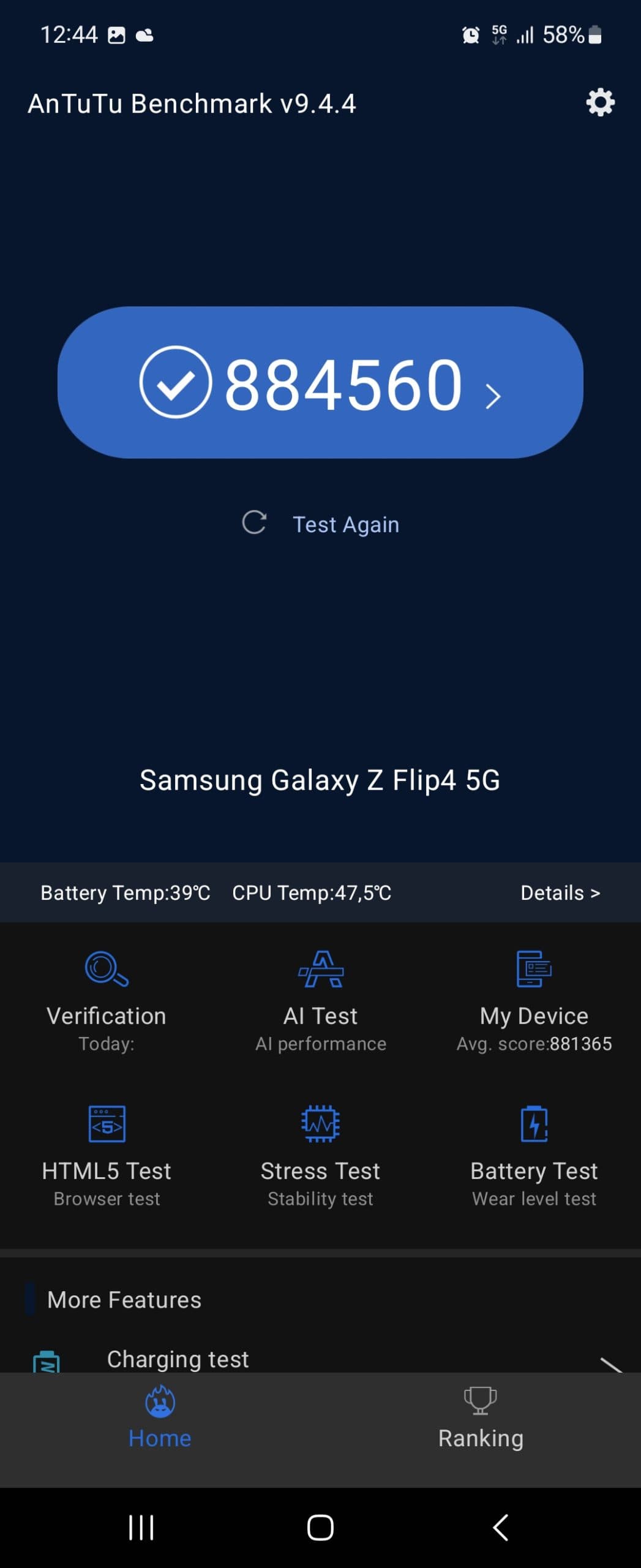
Task: Run the benchmark with Test Again
Action: pos(321,524)
